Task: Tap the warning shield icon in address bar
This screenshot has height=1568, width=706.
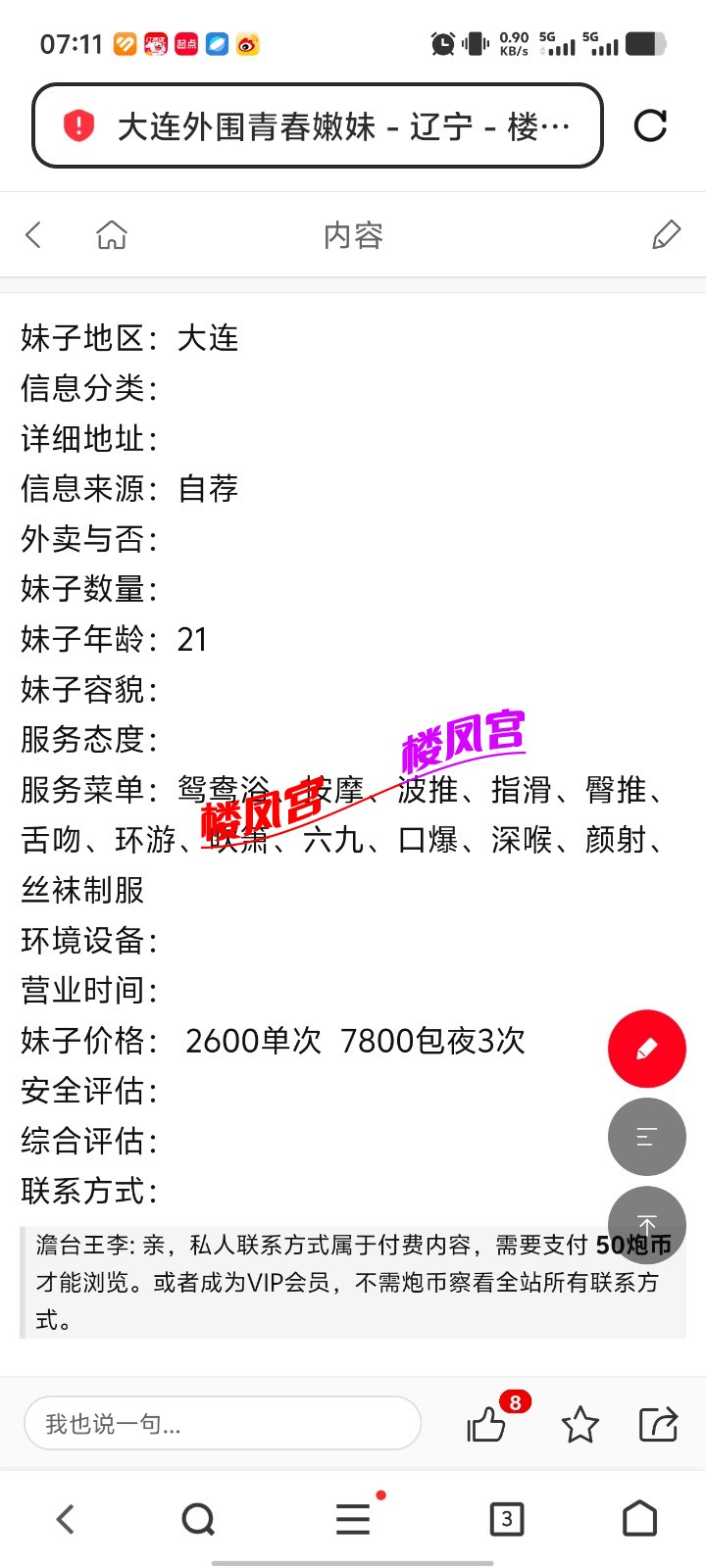Action: coord(80,123)
